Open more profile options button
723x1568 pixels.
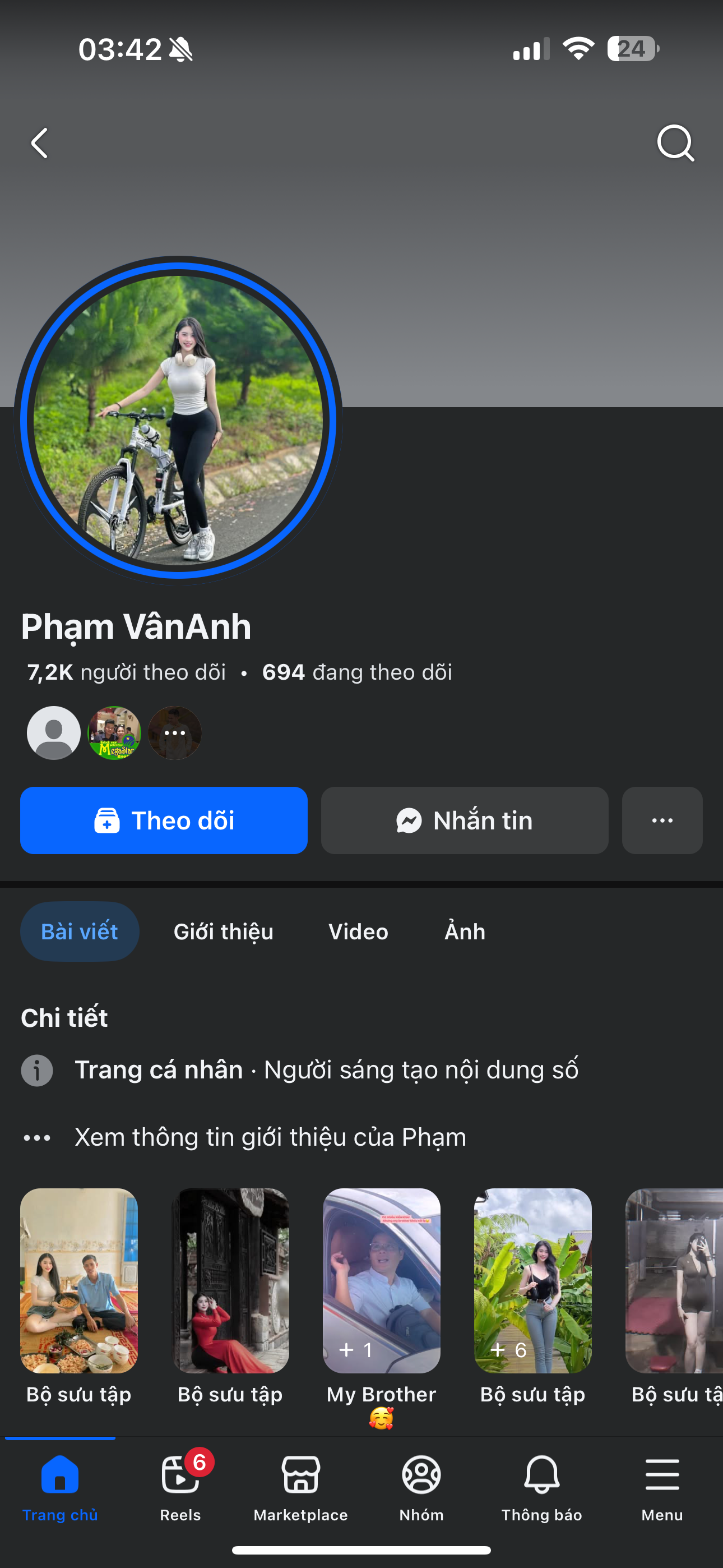point(661,820)
